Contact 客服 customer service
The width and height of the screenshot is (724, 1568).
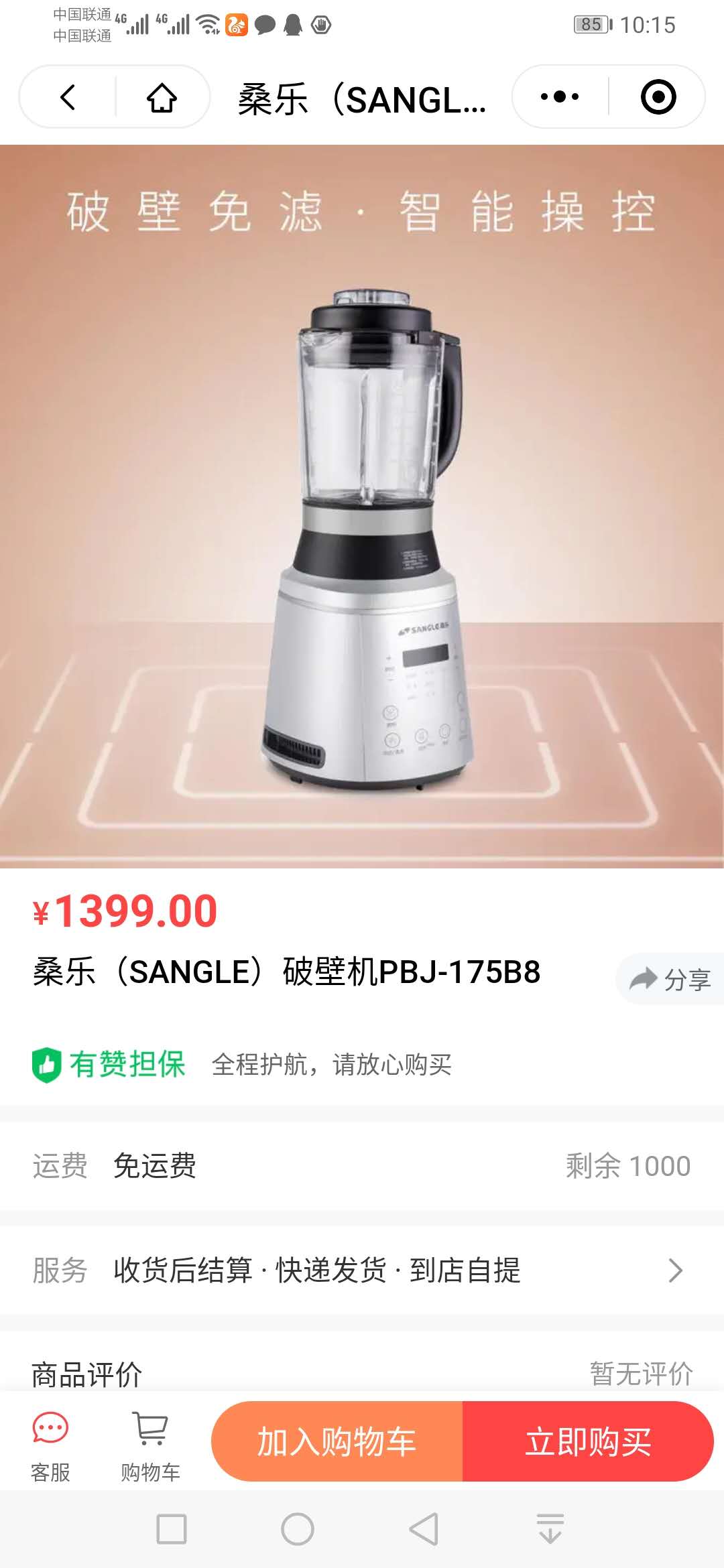(x=50, y=1444)
